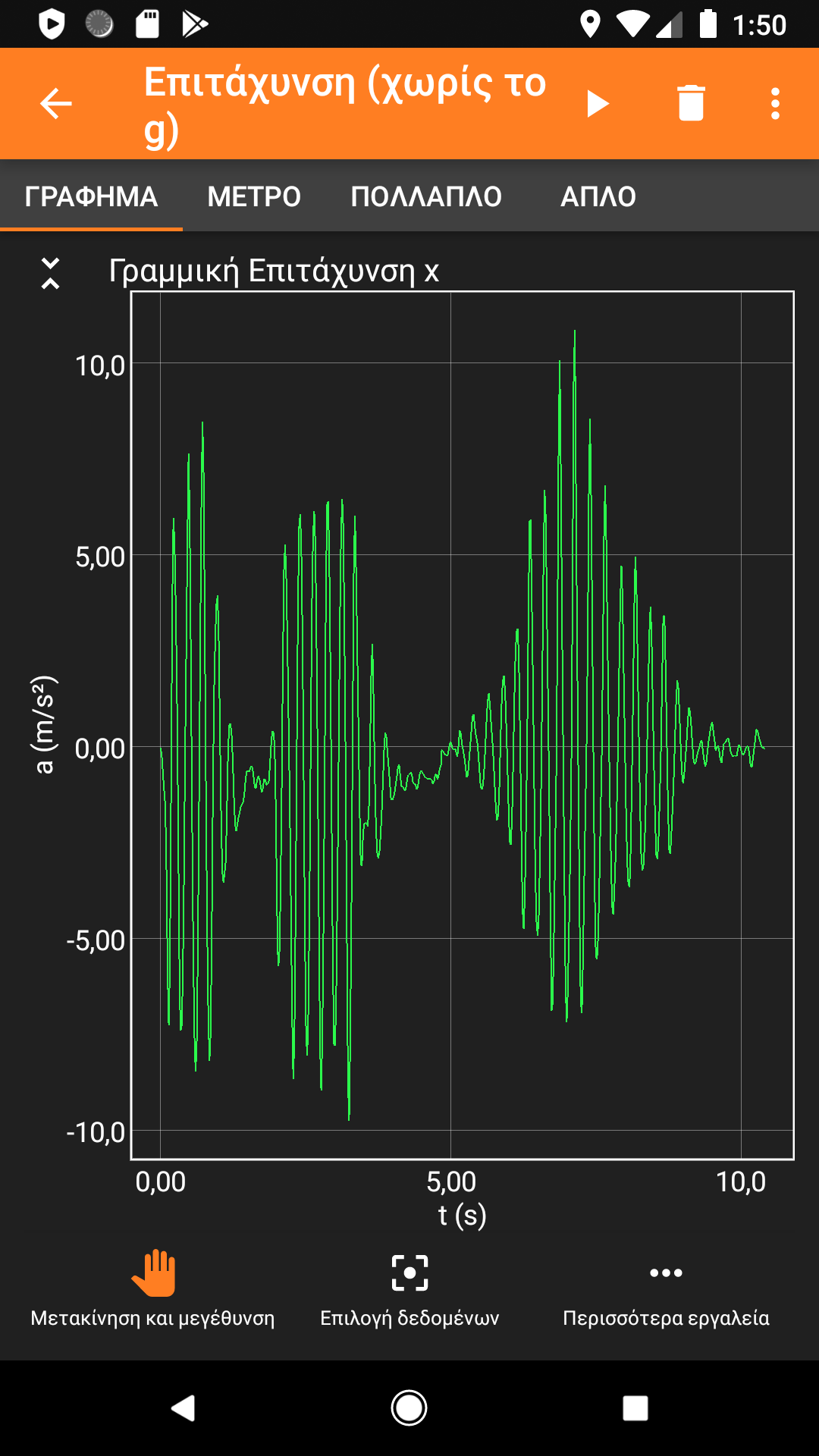Collapse the Γραμμική Επιτάχυνση x graph
This screenshot has height=1456, width=819.
point(50,273)
